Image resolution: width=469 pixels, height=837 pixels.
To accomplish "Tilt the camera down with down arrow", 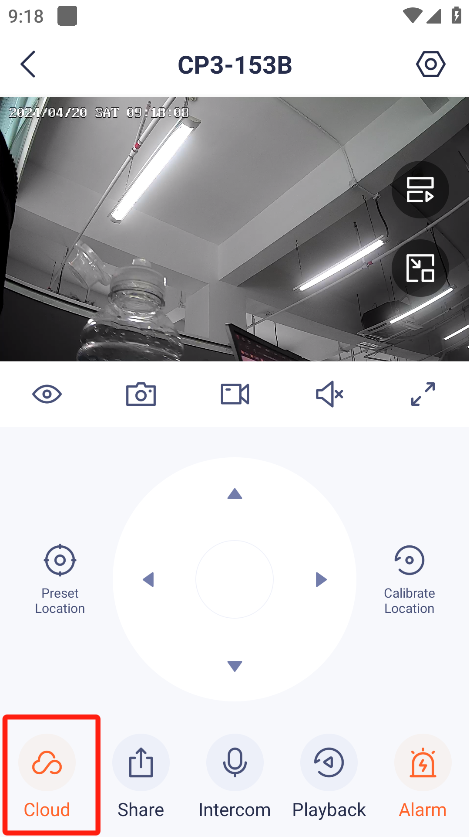I will coord(235,666).
